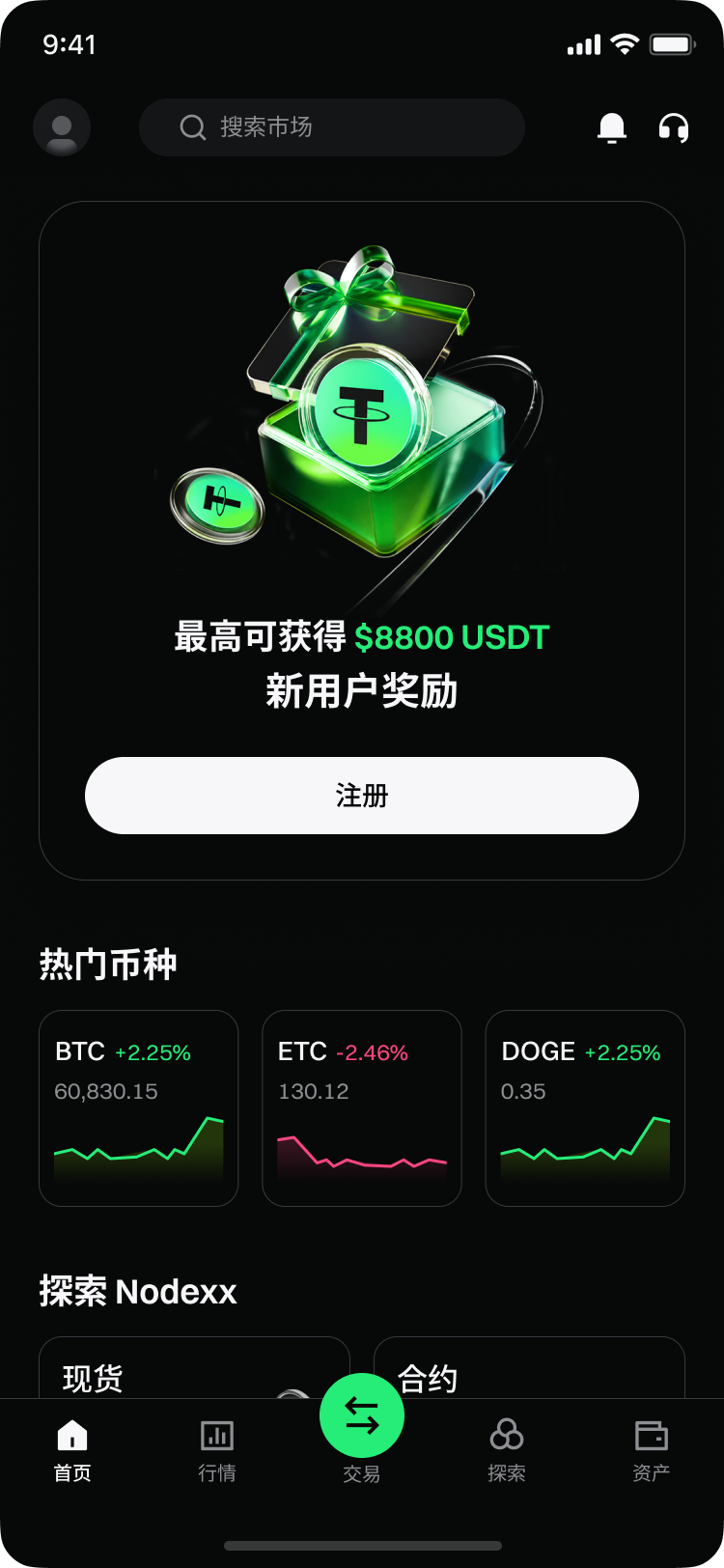Tap the 注册 button
The width and height of the screenshot is (724, 1568).
pyautogui.click(x=362, y=796)
